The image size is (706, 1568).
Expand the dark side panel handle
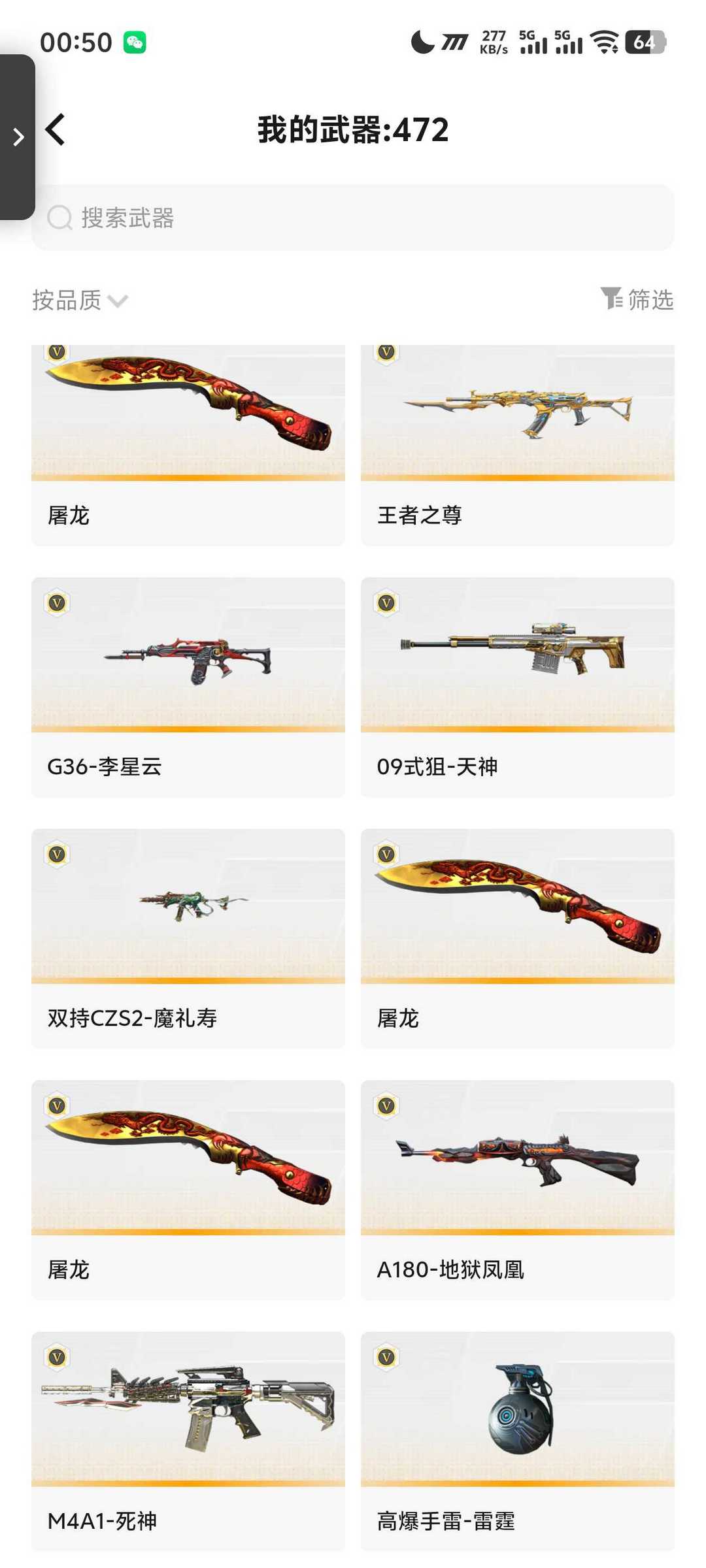click(18, 137)
